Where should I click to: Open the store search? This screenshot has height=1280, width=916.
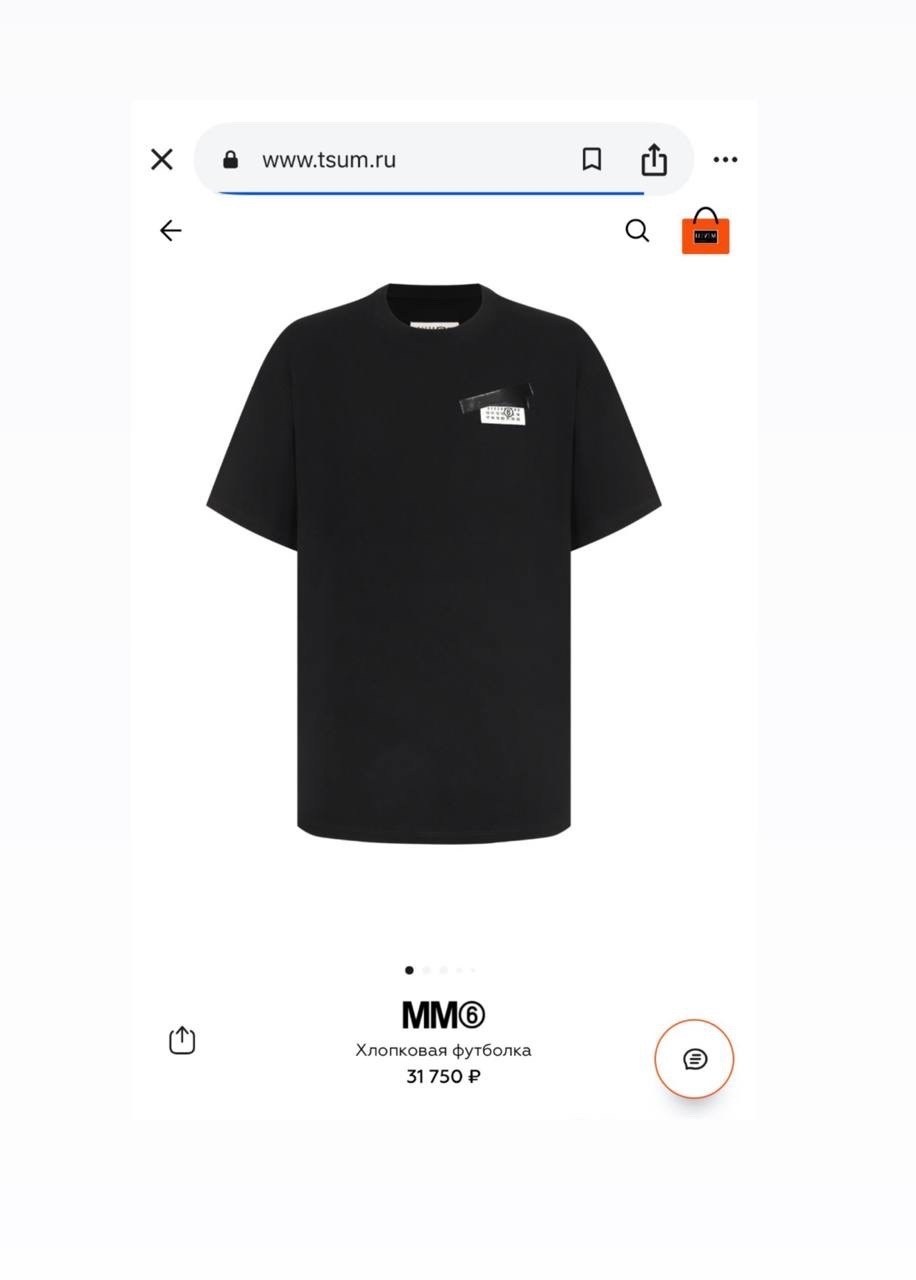click(637, 231)
